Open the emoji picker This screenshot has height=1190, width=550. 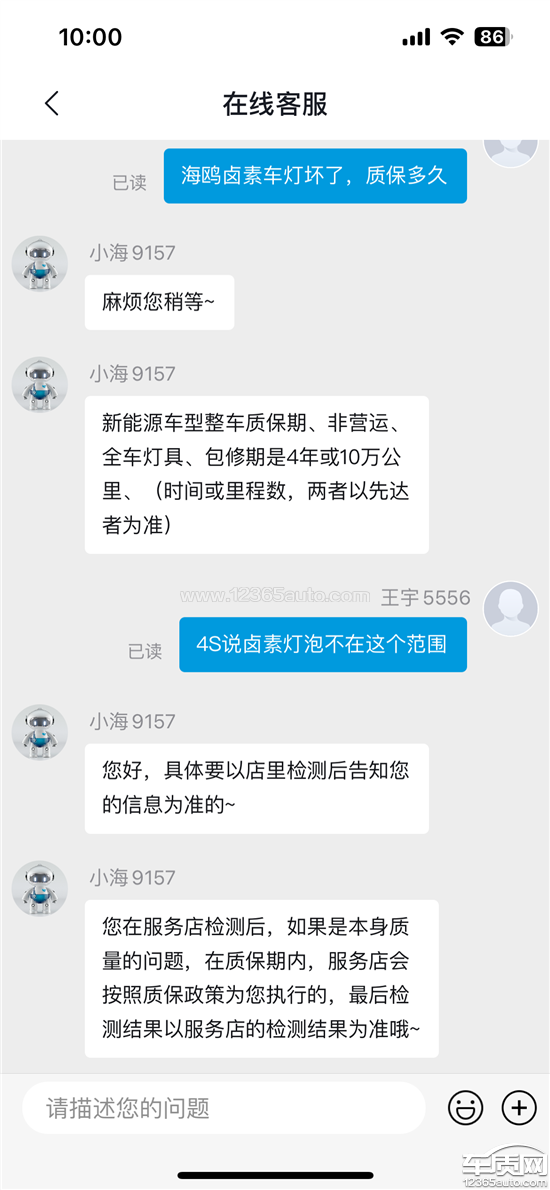465,1108
